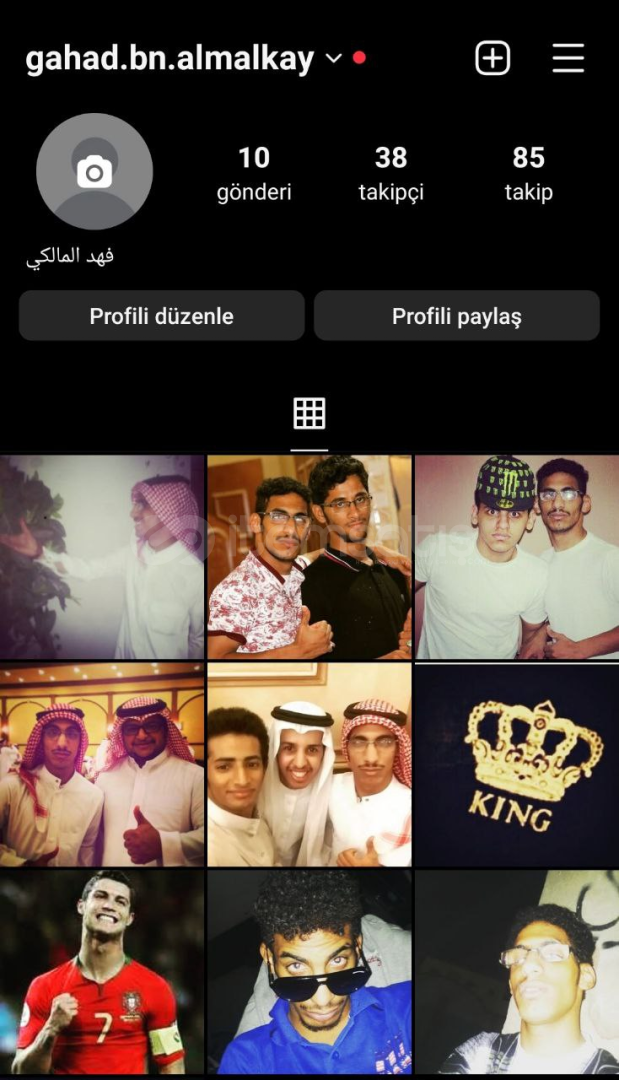Open post of two men in red shemaghs
Image resolution: width=619 pixels, height=1080 pixels.
[102, 765]
